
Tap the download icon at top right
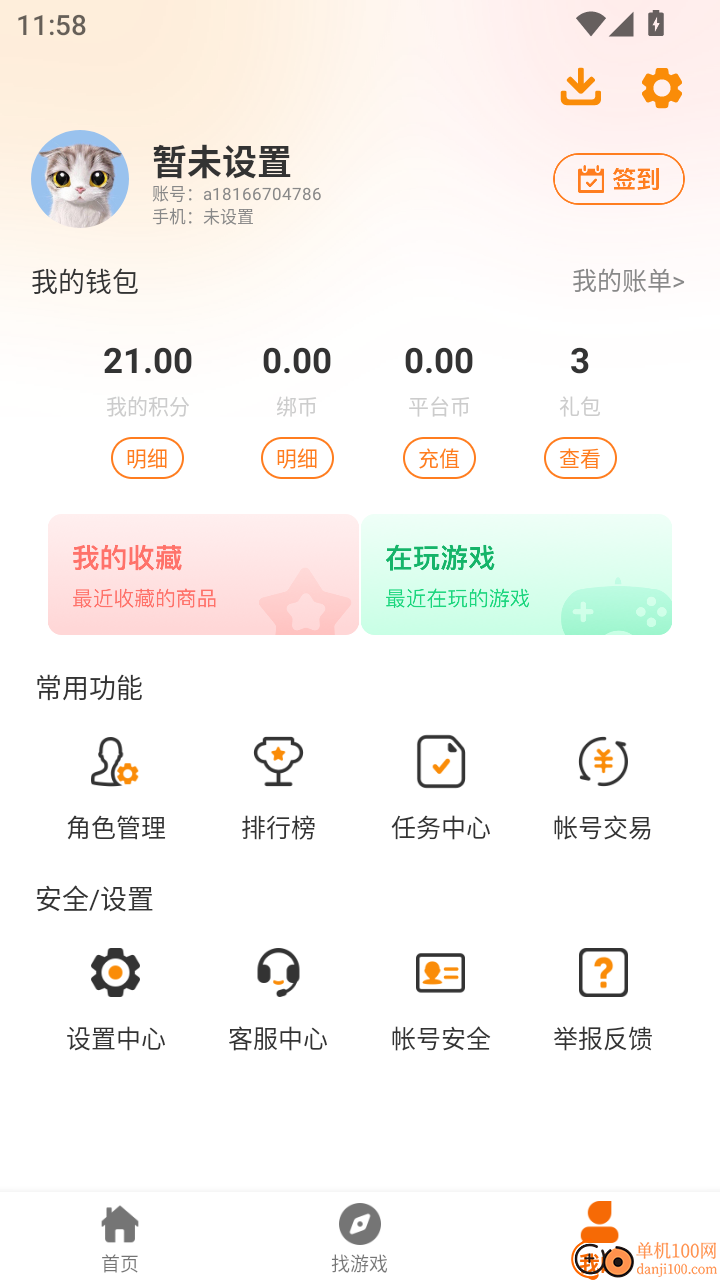[x=580, y=87]
